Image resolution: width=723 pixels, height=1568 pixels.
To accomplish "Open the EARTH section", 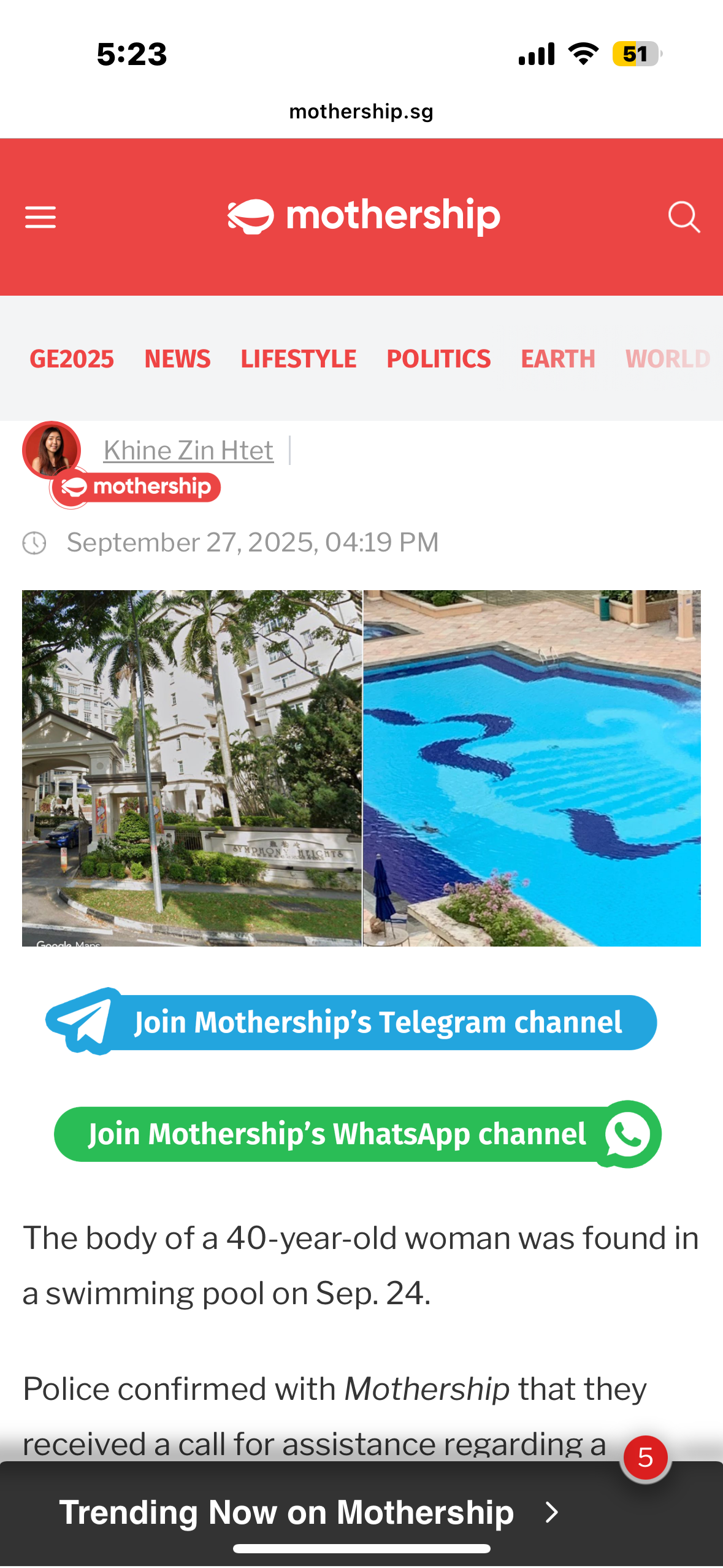I will [558, 359].
